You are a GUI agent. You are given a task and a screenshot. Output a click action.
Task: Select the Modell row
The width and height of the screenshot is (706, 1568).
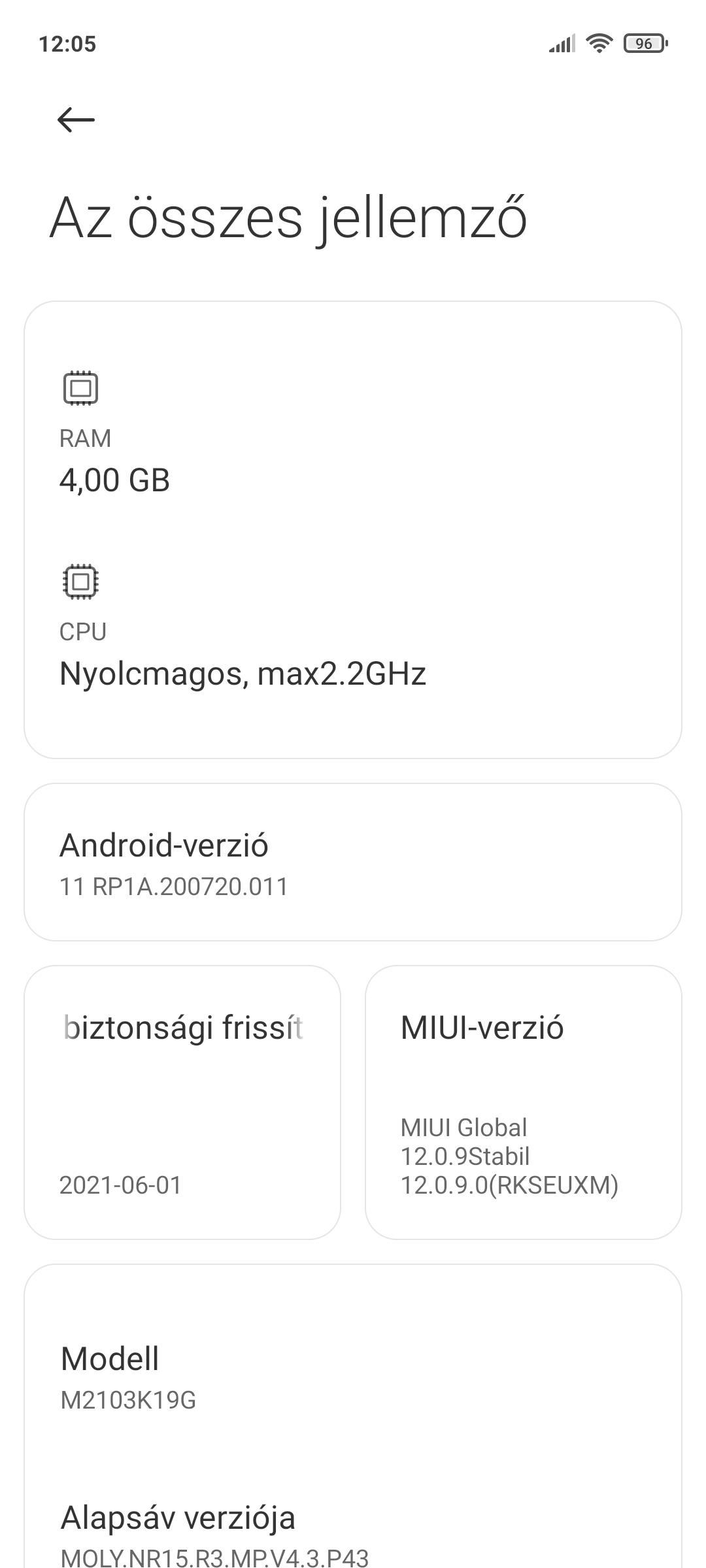point(353,1377)
